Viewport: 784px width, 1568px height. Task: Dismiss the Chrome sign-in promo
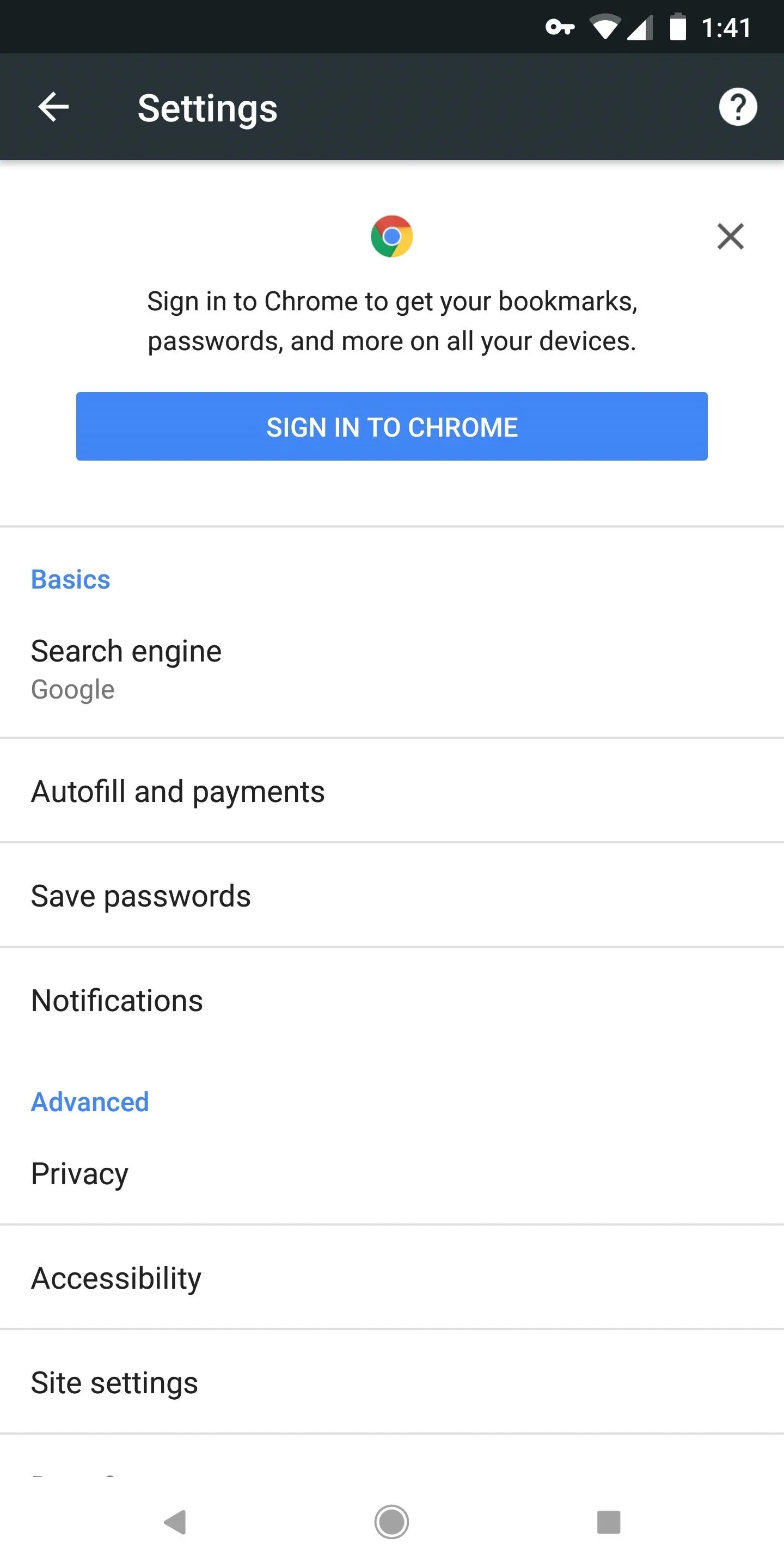(x=730, y=236)
